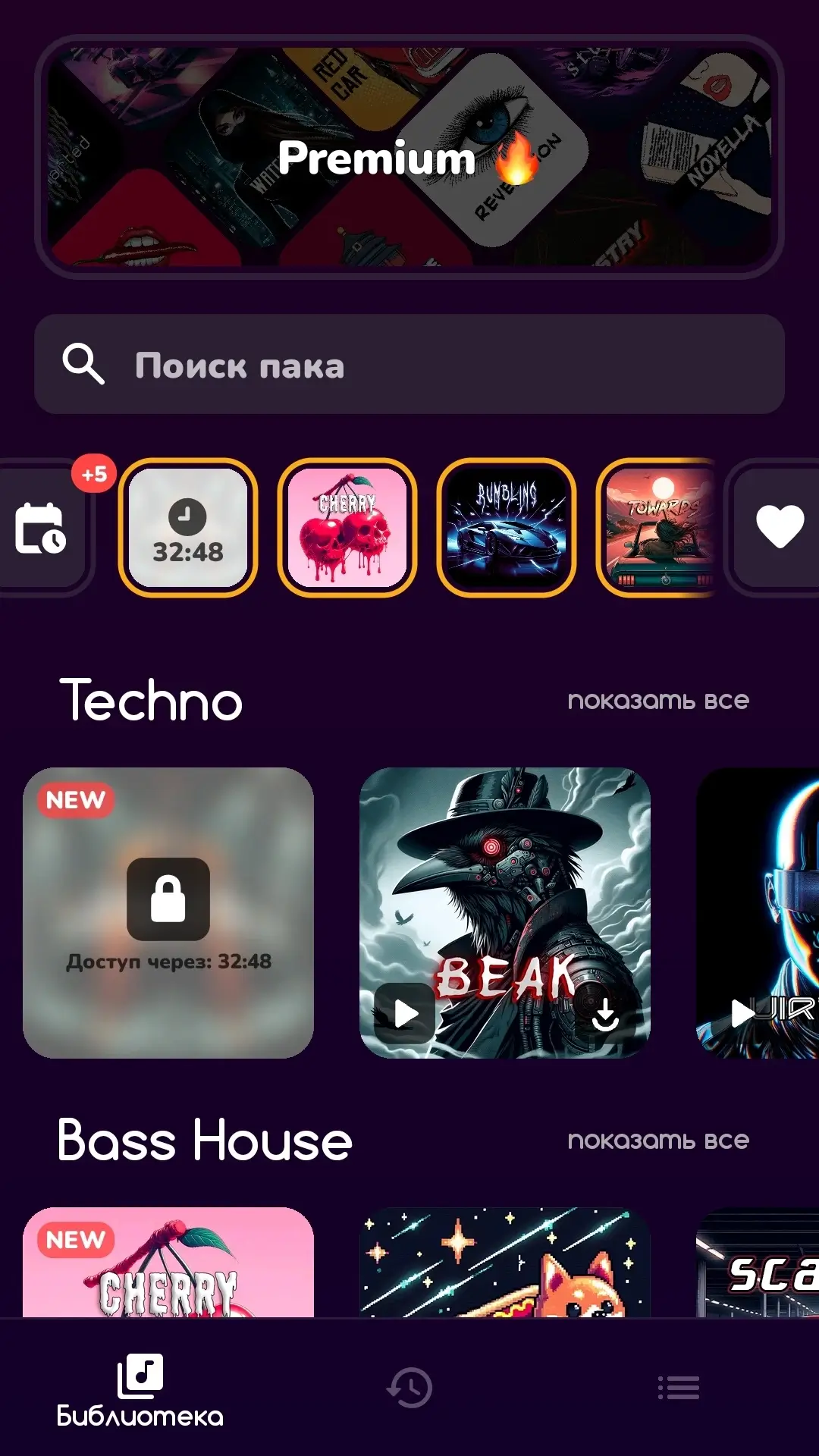819x1456 pixels.
Task: Select the Towards pack in the carousel
Action: [657, 527]
